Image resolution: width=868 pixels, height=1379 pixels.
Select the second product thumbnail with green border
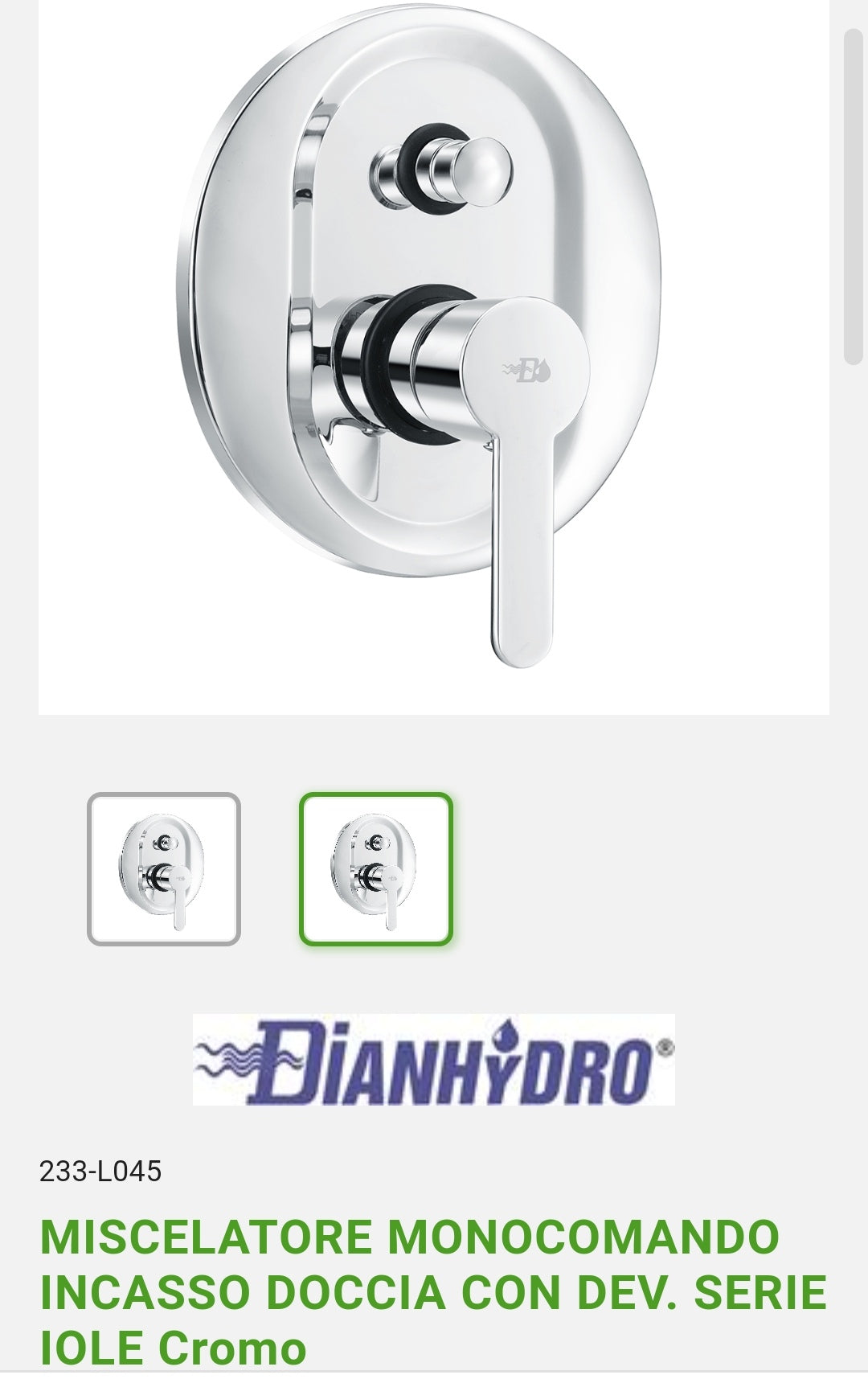376,868
